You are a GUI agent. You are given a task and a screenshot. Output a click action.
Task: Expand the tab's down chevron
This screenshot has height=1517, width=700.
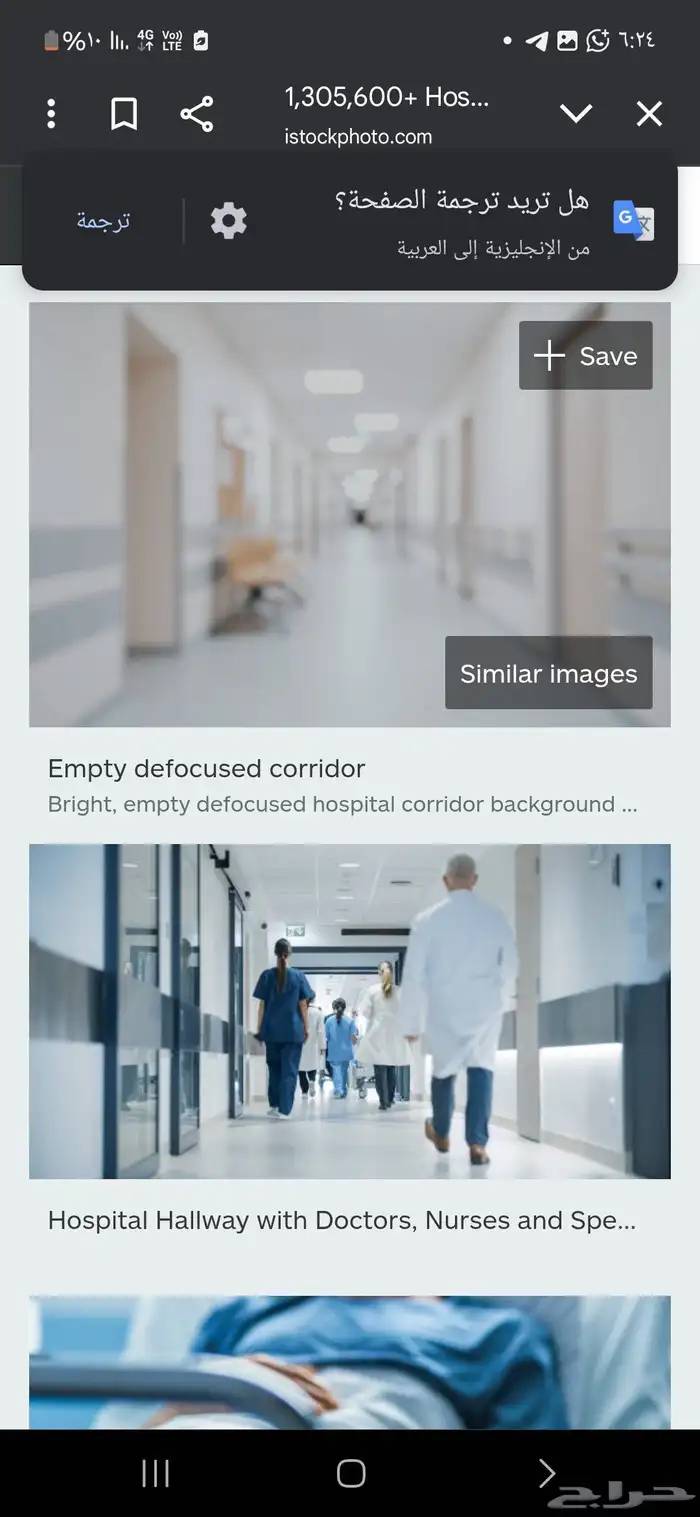tap(576, 114)
